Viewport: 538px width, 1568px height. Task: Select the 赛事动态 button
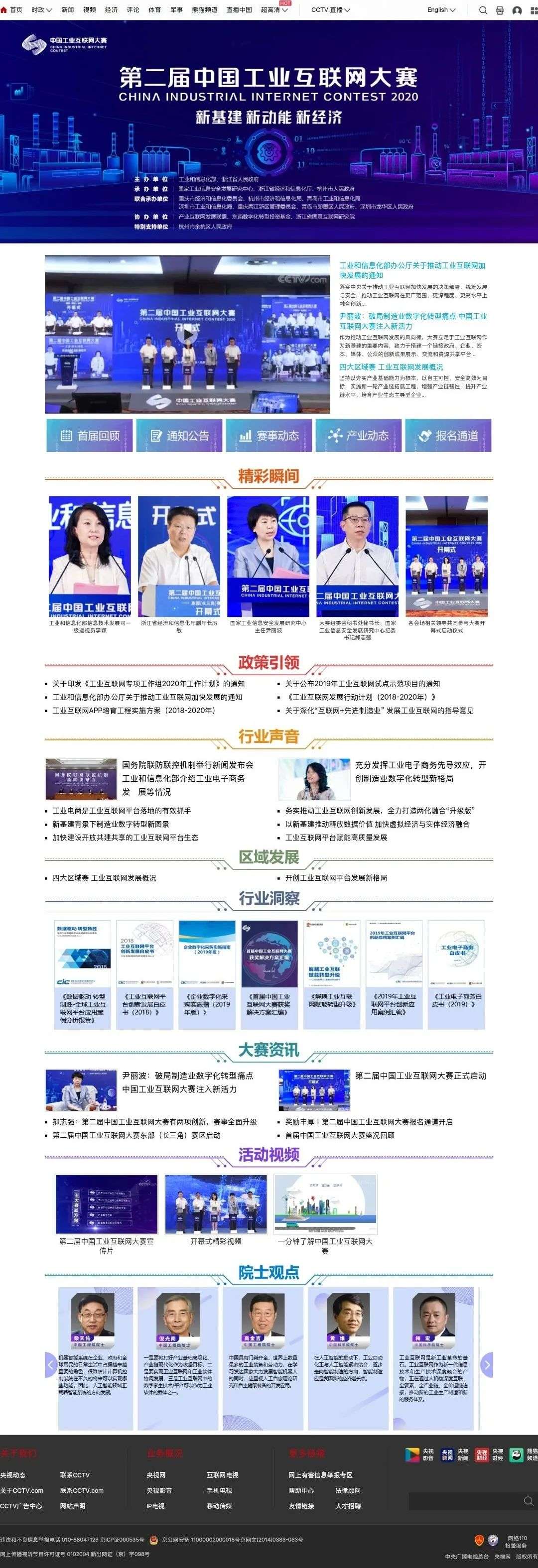tap(269, 436)
